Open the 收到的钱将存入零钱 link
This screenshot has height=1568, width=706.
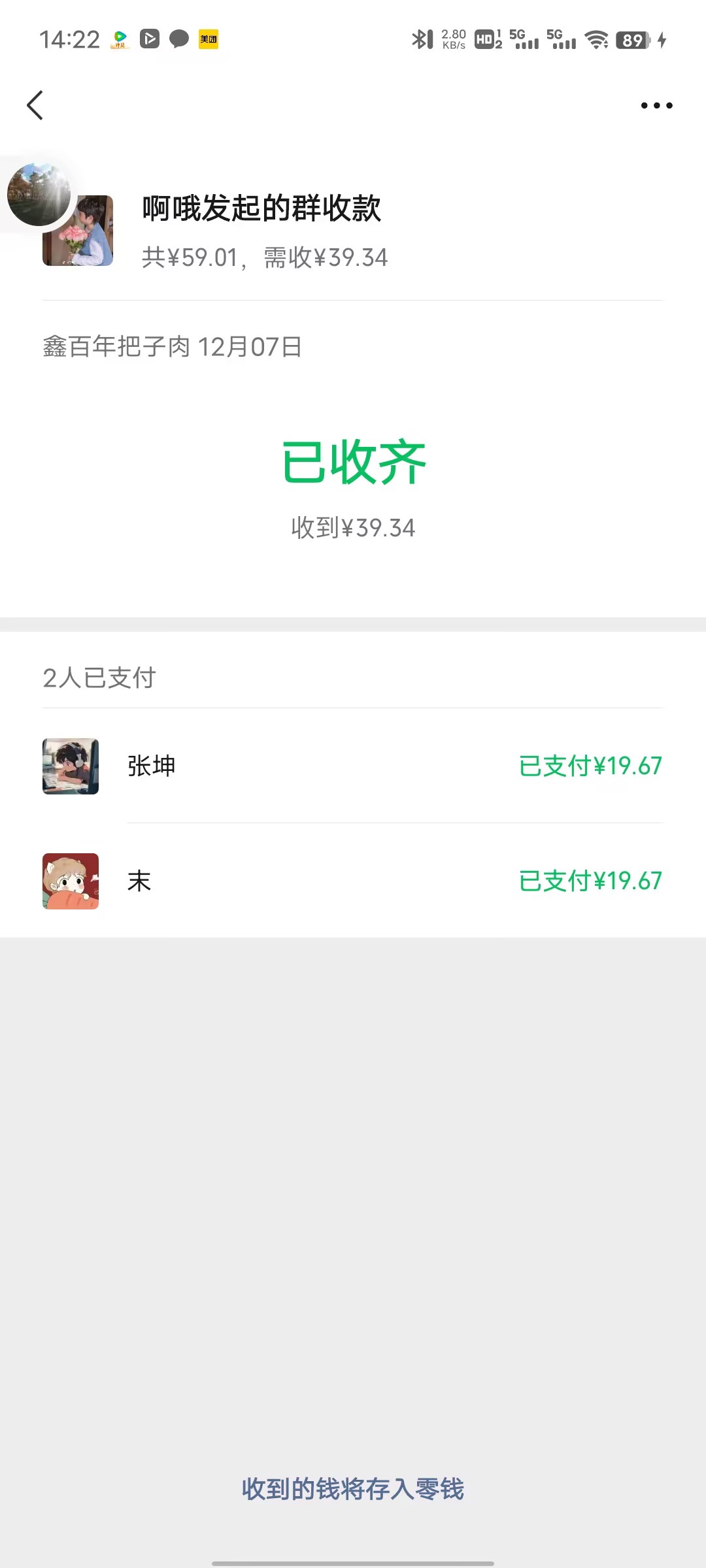353,1489
